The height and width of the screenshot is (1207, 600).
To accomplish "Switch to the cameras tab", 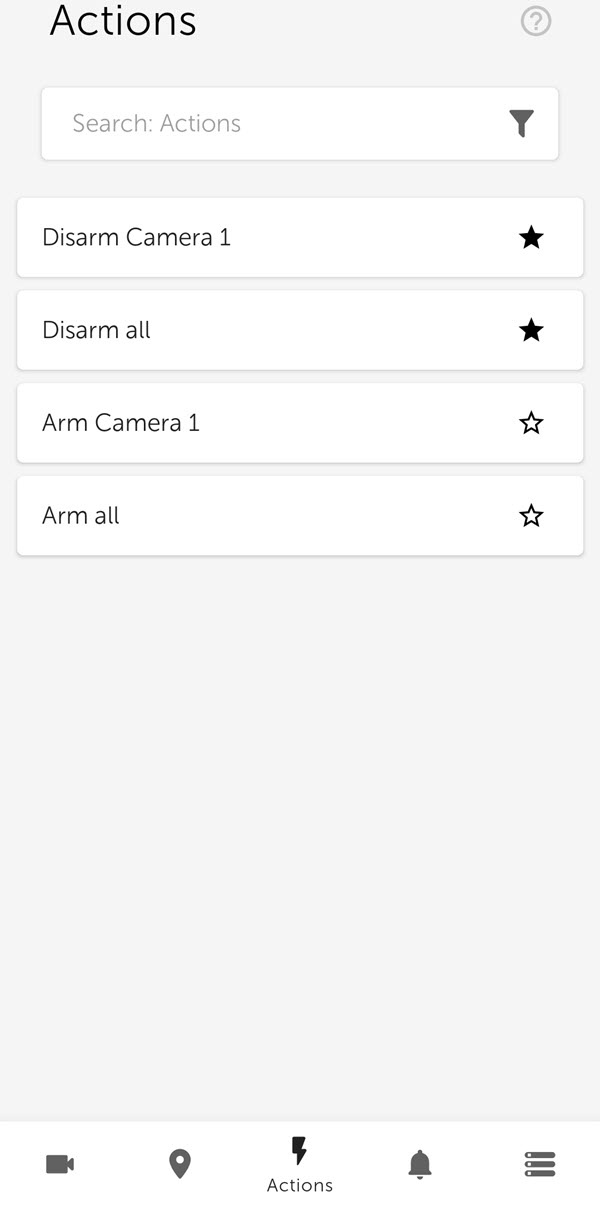I will pos(60,1164).
